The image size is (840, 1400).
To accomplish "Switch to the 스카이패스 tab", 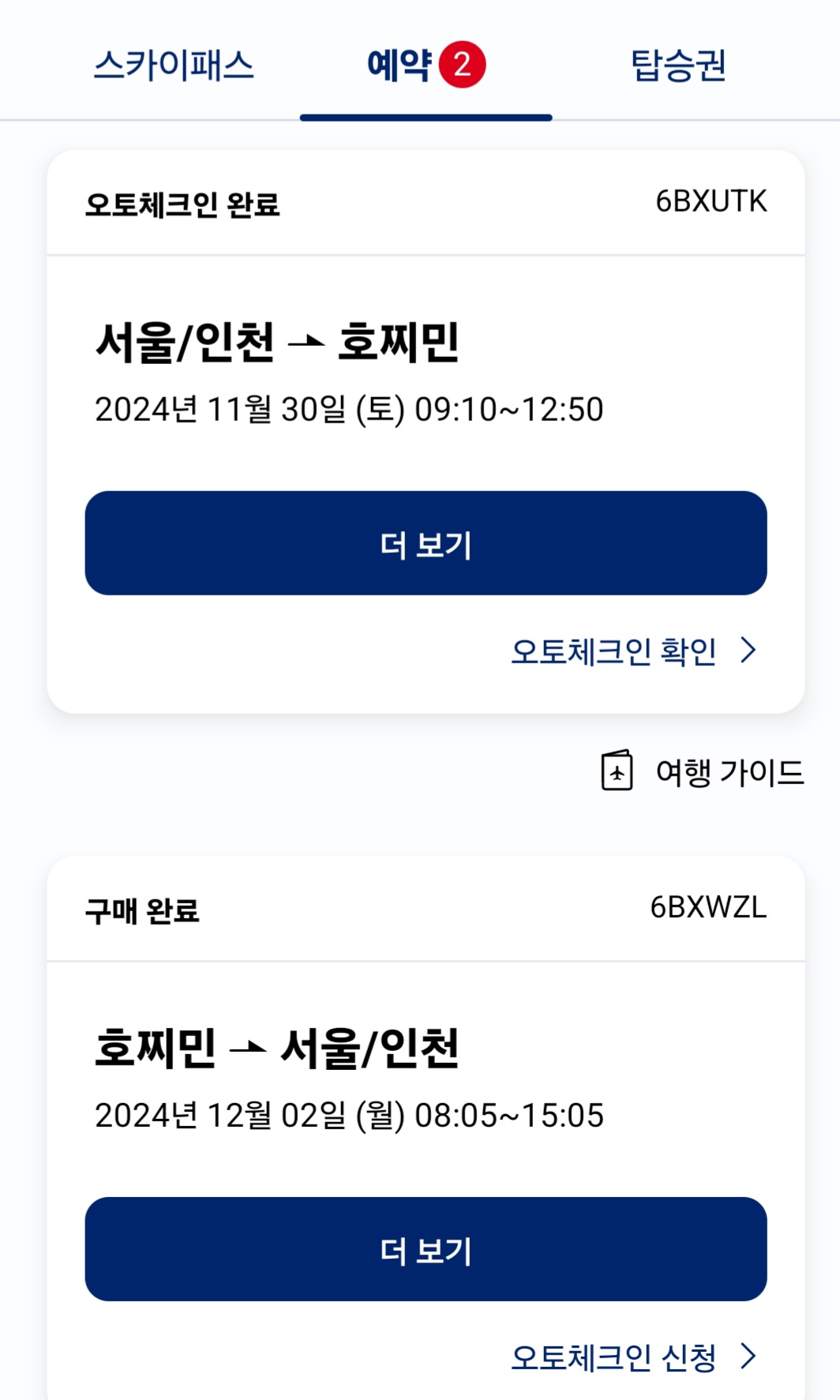I will coord(174,65).
